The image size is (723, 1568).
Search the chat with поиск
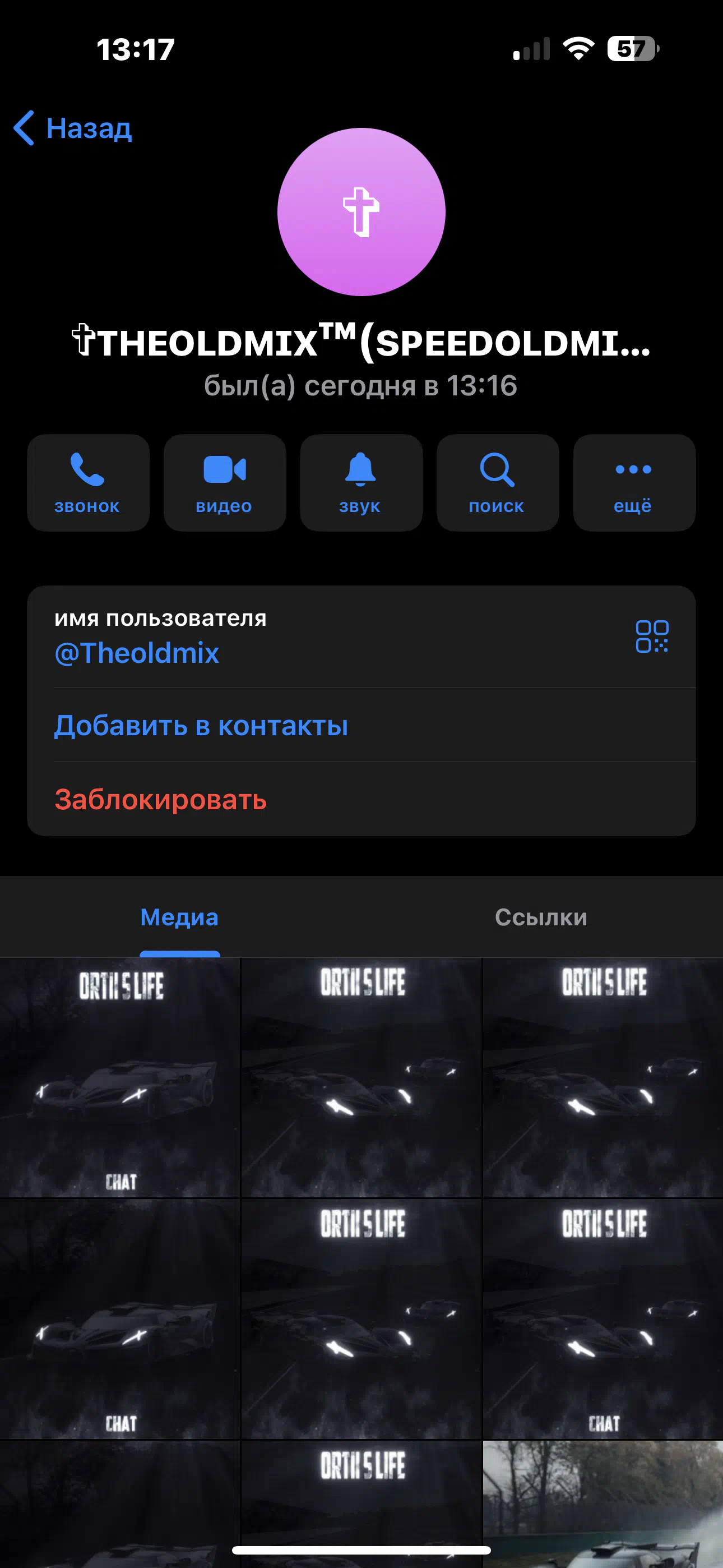click(498, 483)
